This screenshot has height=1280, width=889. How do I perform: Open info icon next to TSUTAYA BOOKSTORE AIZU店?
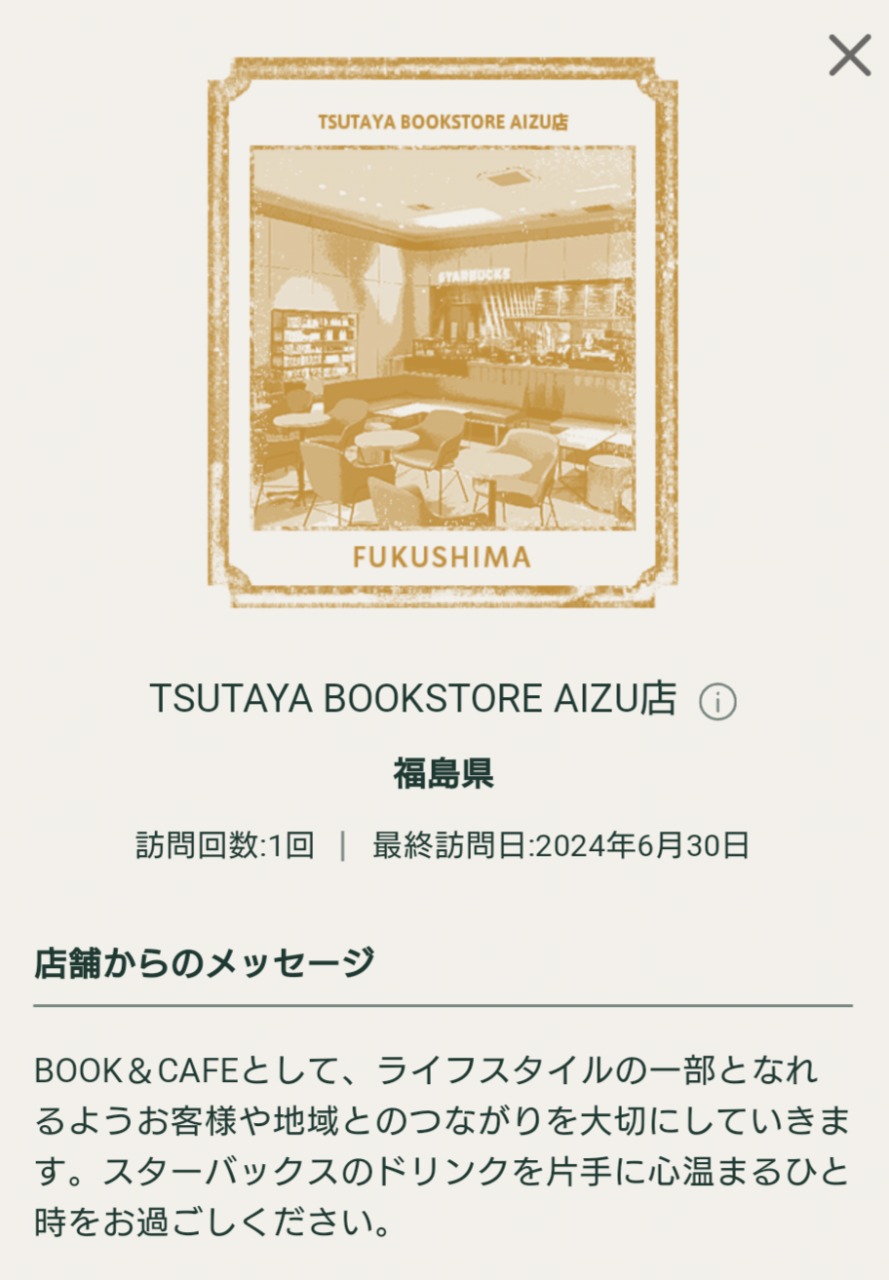tap(717, 702)
